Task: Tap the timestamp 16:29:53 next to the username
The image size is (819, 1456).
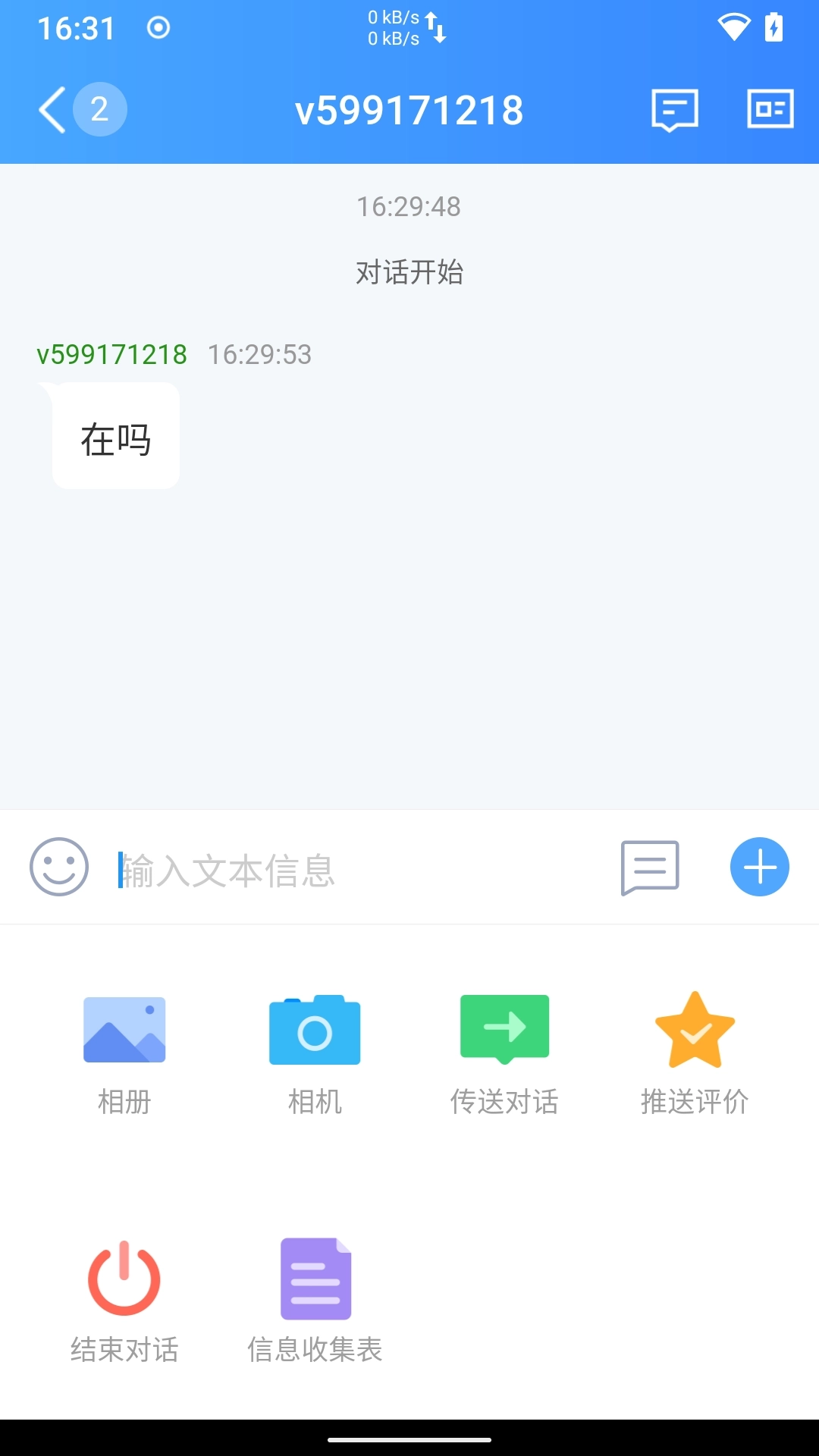Action: [x=260, y=354]
